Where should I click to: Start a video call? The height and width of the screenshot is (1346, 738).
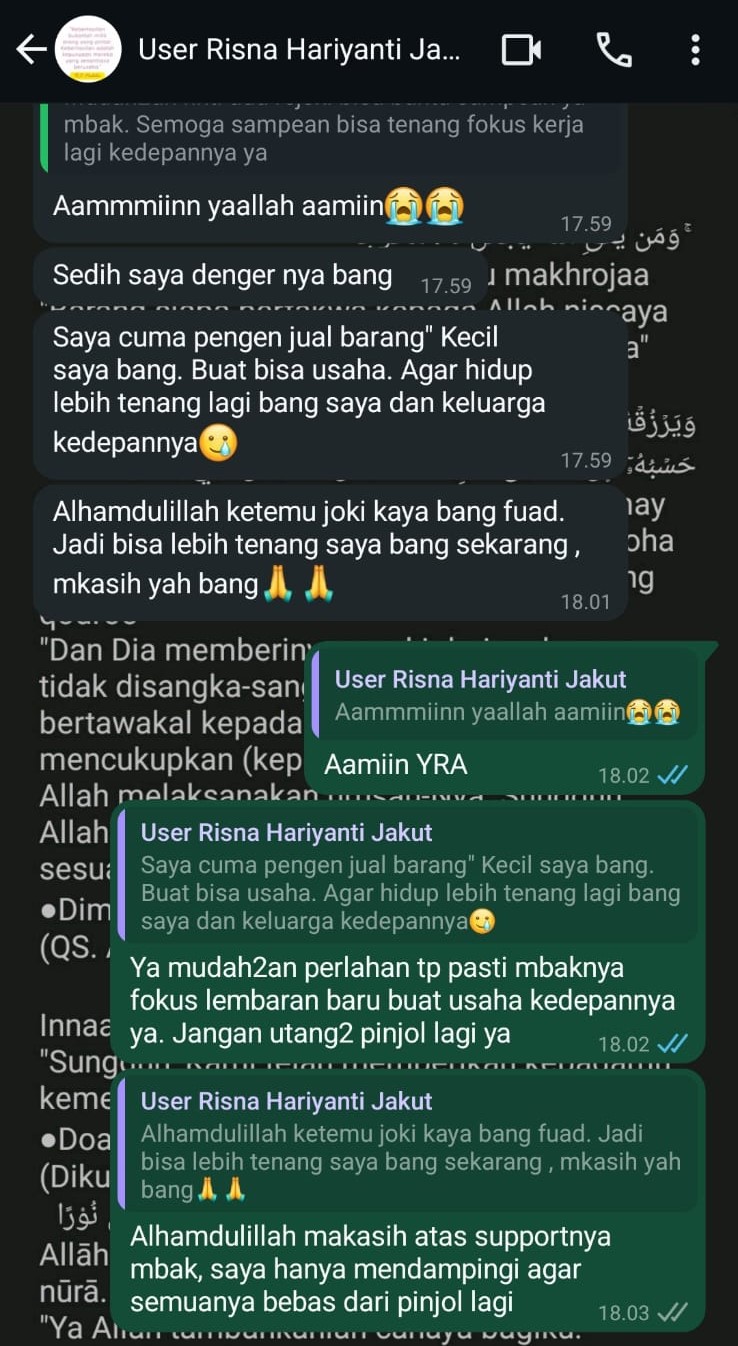[x=521, y=49]
